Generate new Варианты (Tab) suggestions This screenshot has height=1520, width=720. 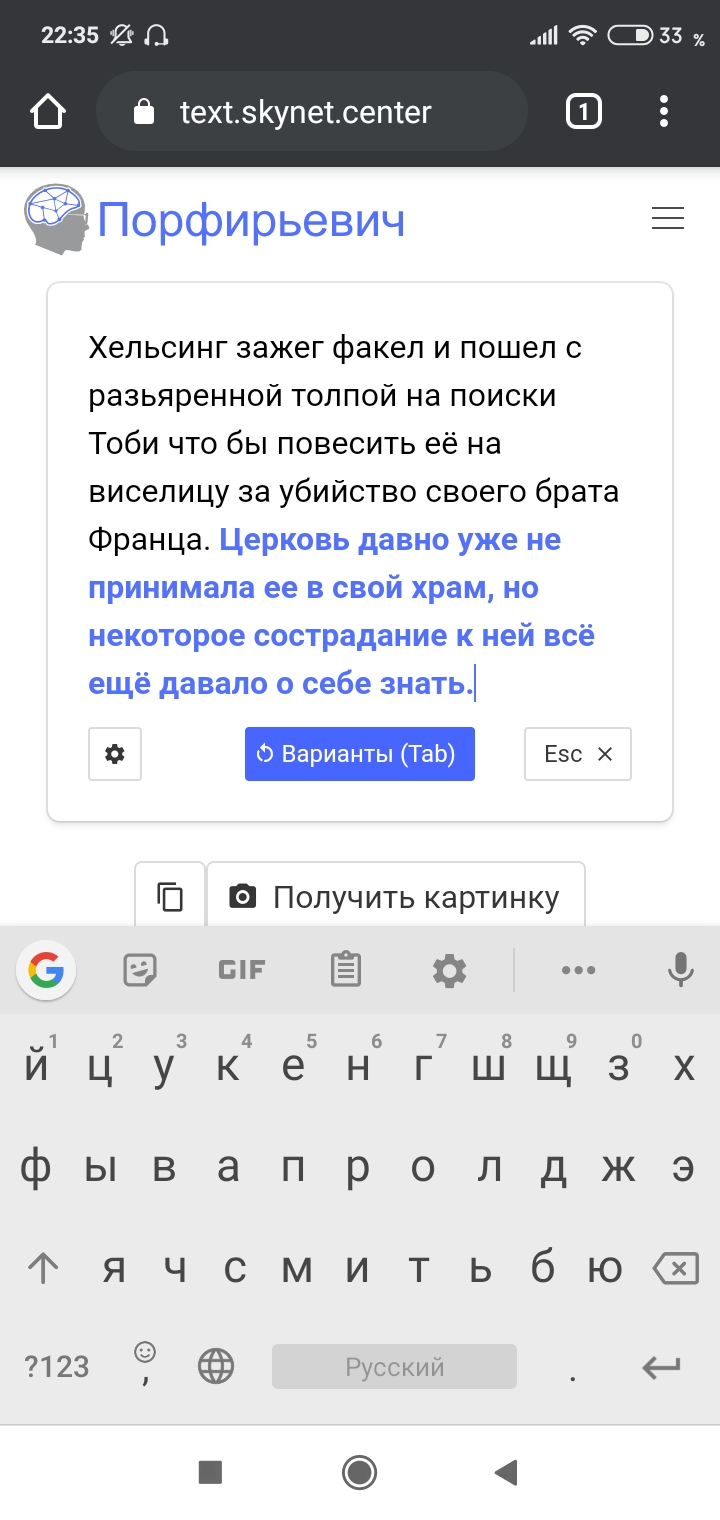[x=360, y=754]
